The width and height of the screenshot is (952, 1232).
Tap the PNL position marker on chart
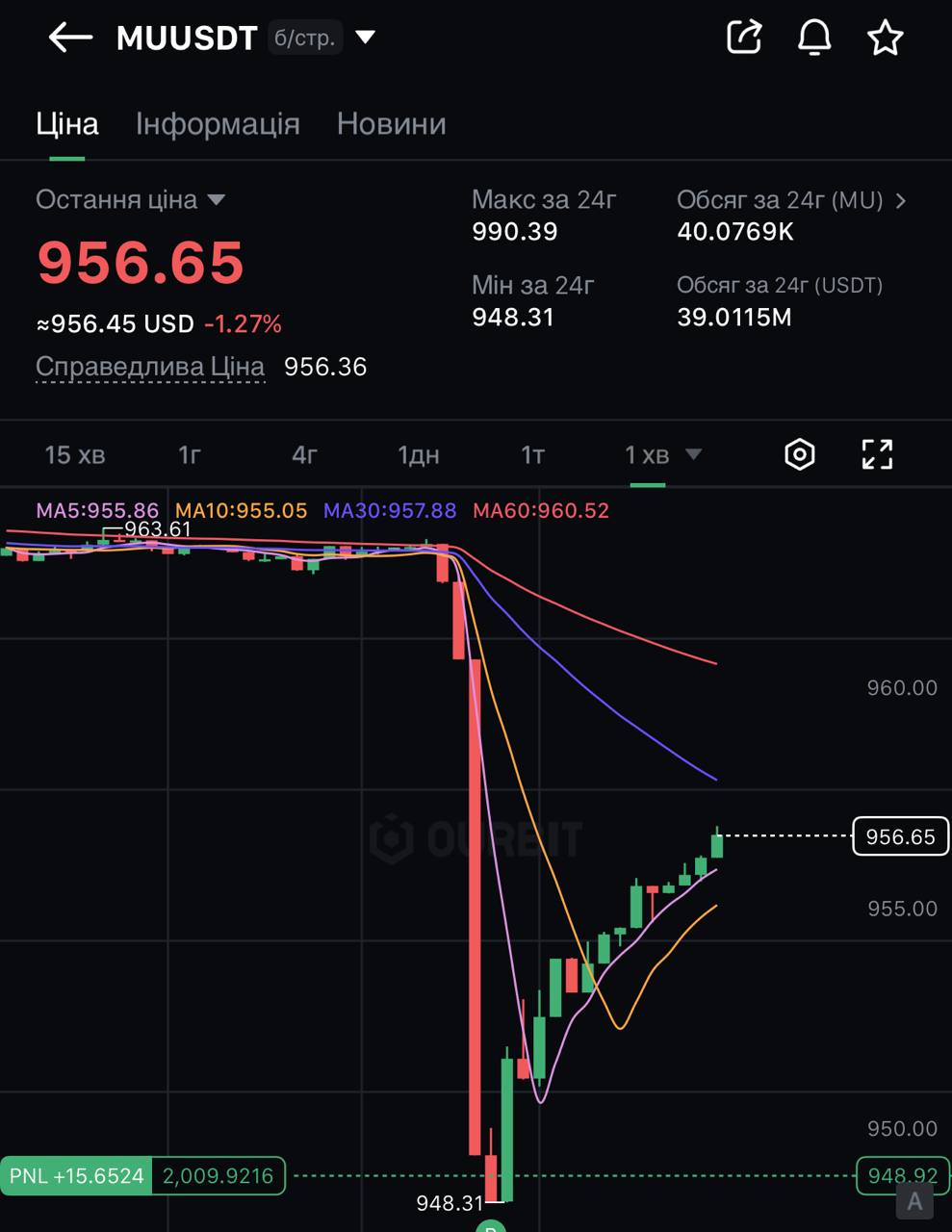pyautogui.click(x=143, y=1175)
